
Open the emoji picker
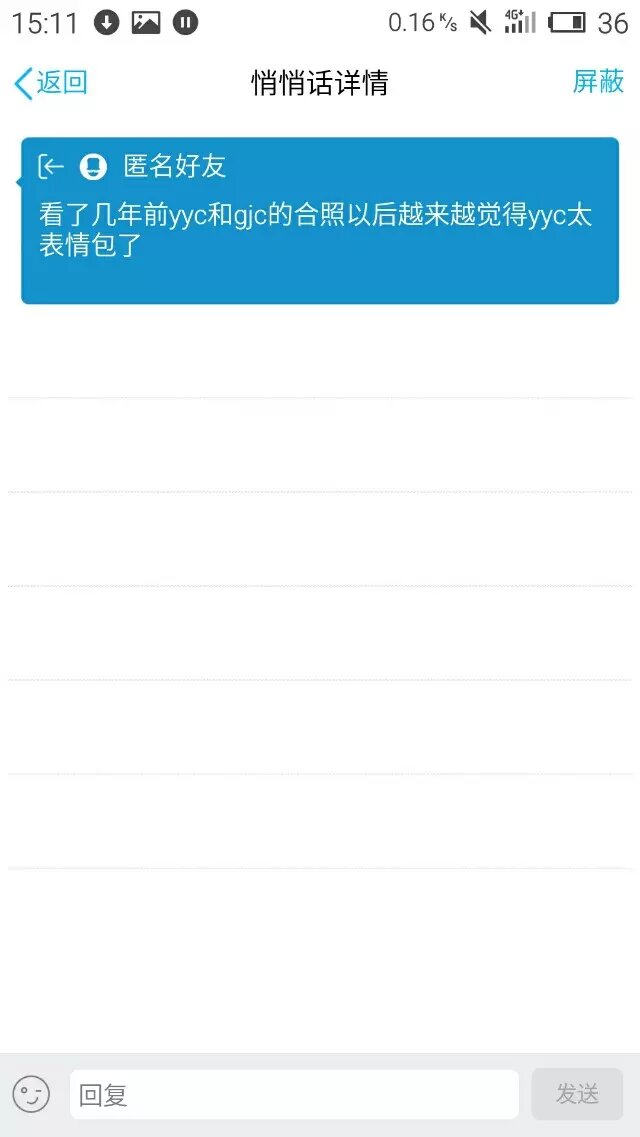click(x=31, y=1094)
